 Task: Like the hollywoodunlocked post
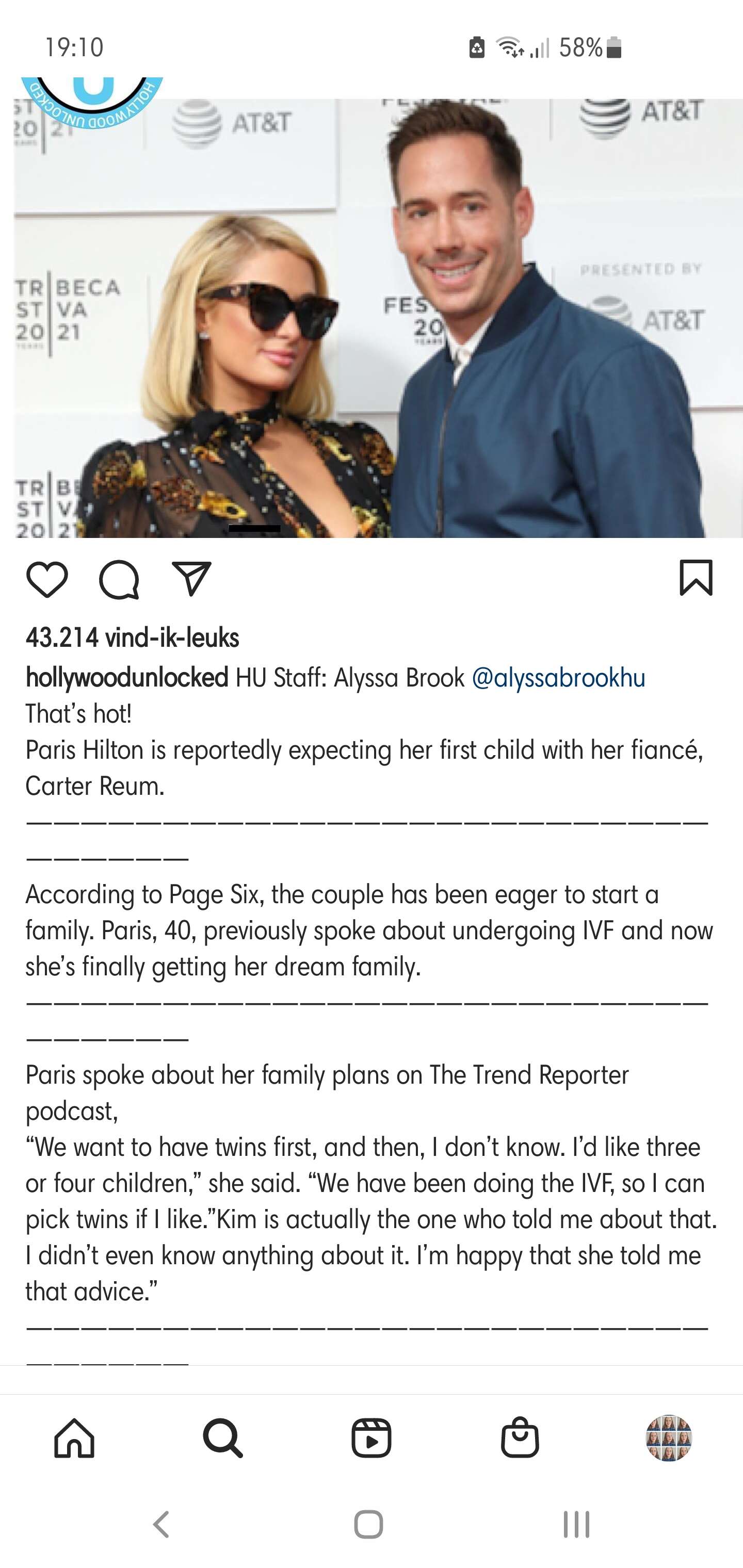click(47, 579)
